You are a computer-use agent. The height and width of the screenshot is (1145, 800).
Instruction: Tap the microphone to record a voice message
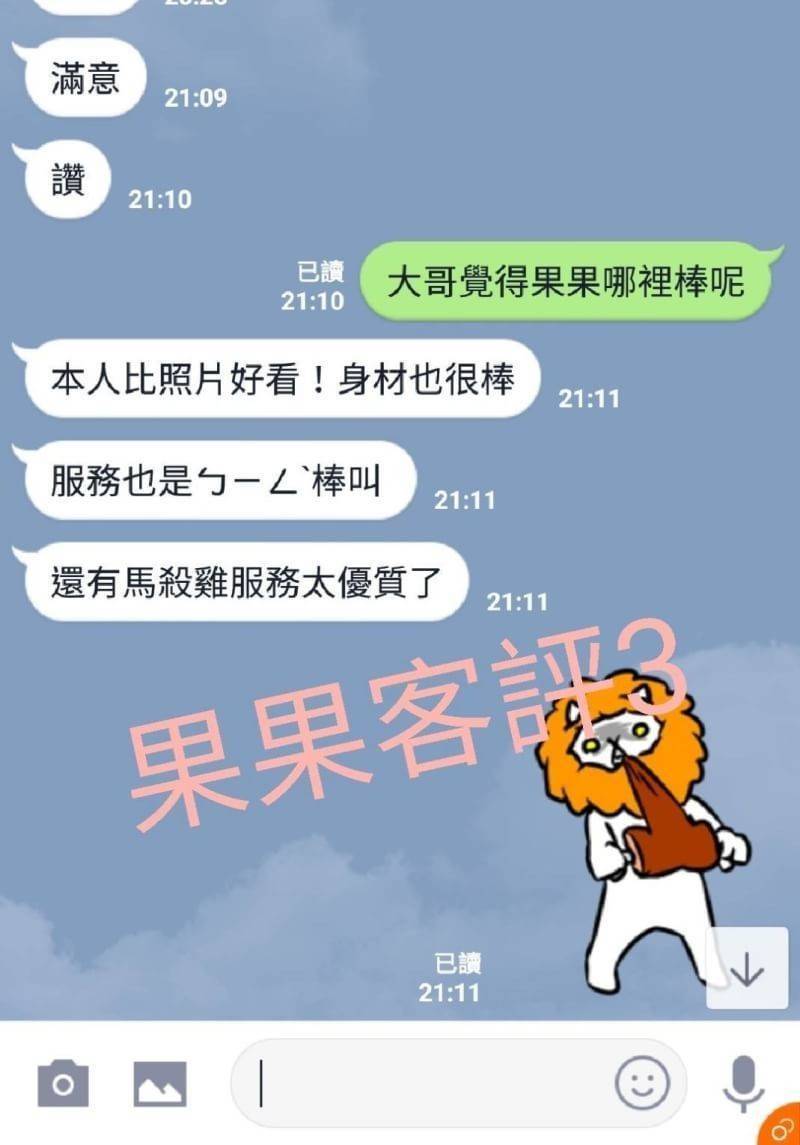(x=741, y=1082)
